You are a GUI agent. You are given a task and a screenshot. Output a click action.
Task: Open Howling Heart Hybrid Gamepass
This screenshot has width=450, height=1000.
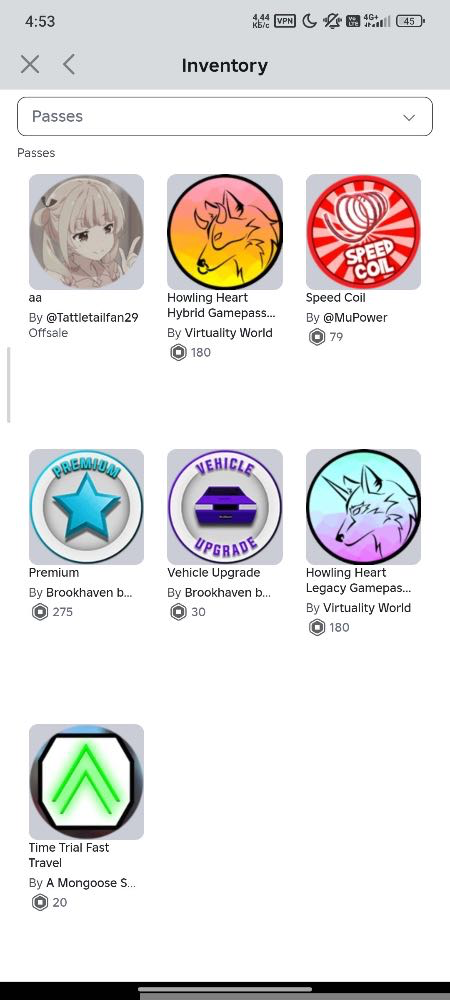(x=225, y=232)
